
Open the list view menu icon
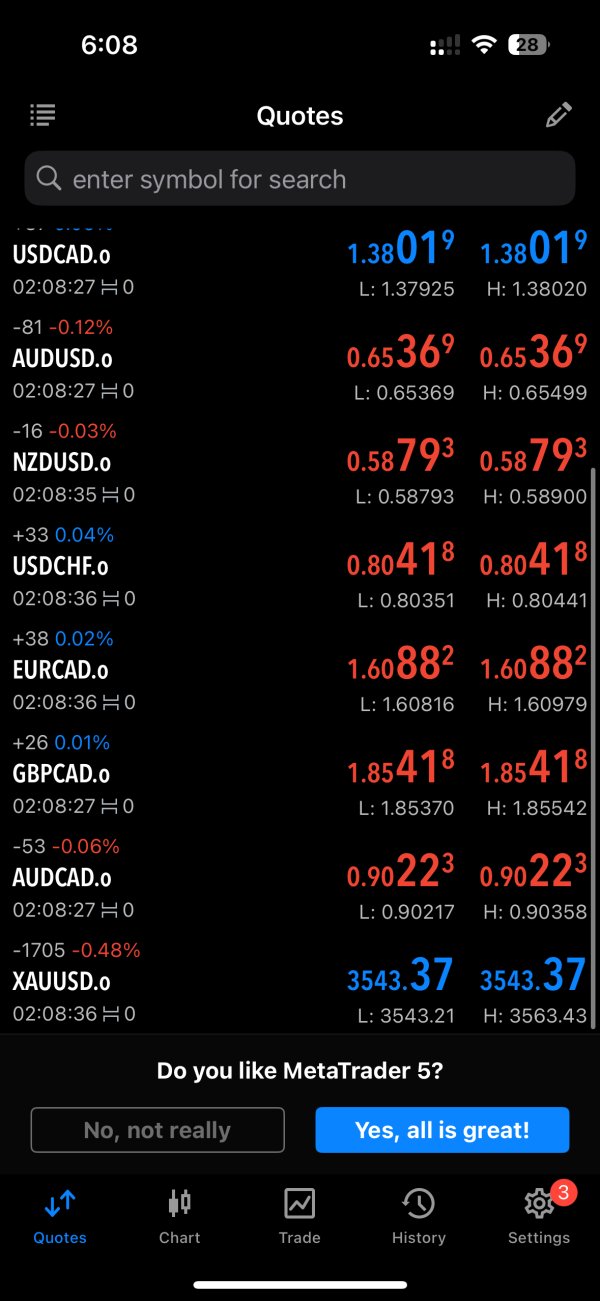42,115
